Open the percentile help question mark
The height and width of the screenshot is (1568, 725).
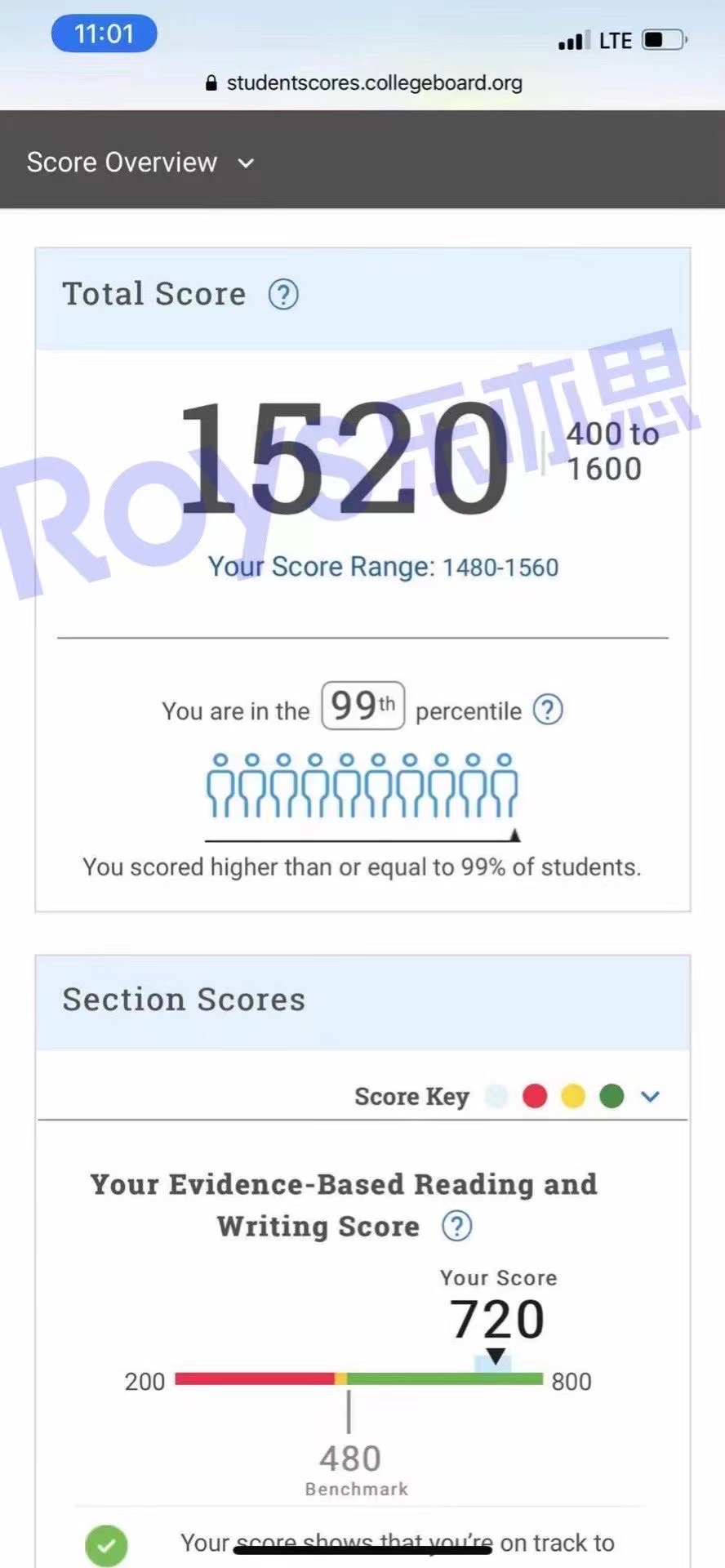point(548,710)
